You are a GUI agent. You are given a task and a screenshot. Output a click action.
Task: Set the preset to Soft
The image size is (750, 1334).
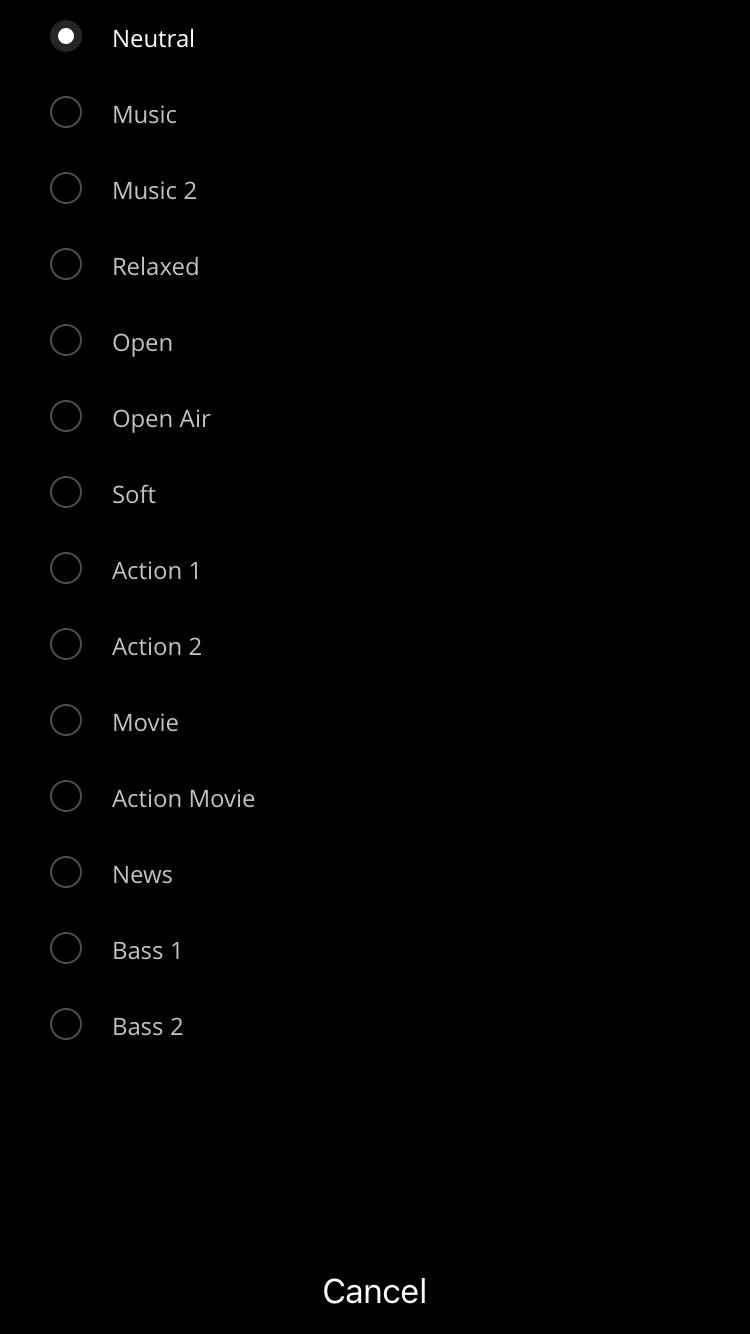point(66,493)
